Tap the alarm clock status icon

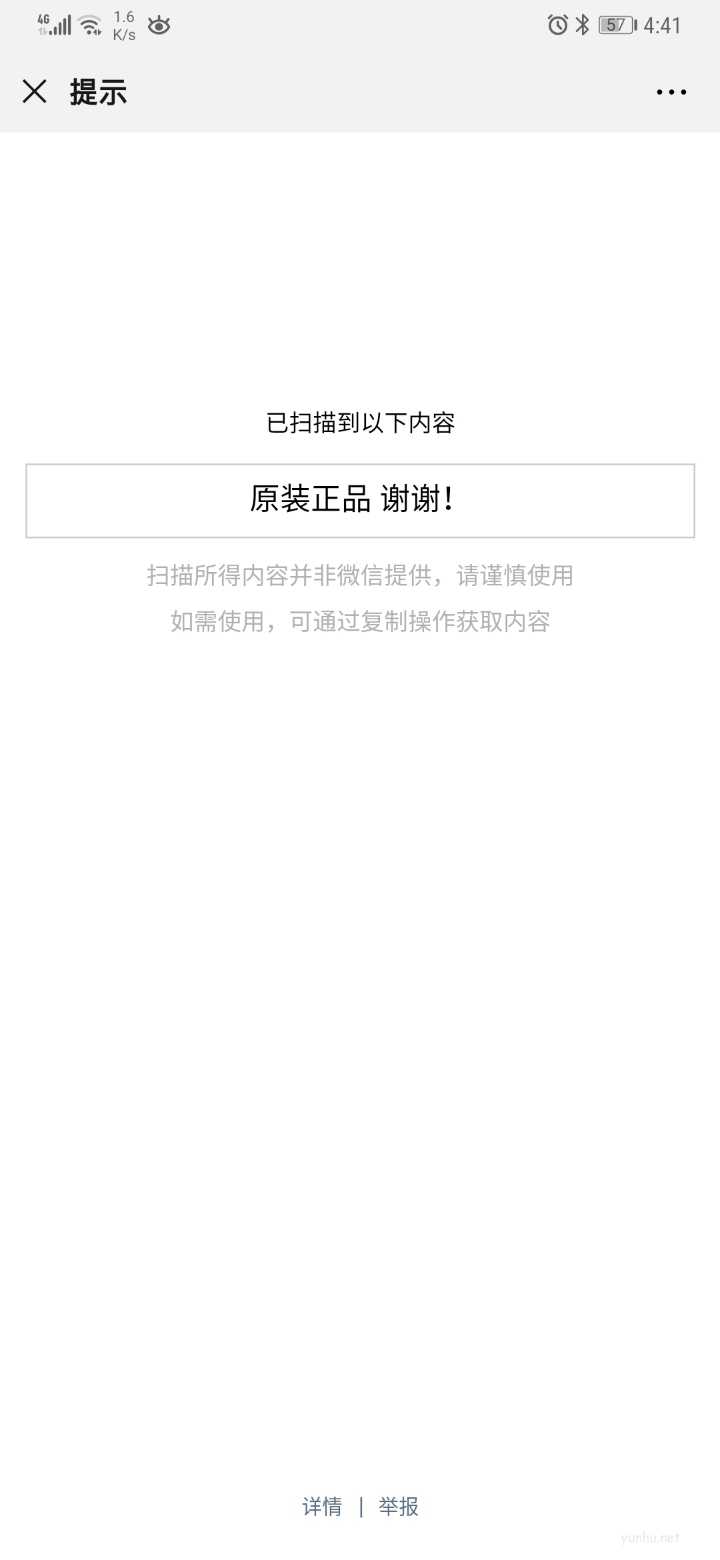(x=556, y=25)
